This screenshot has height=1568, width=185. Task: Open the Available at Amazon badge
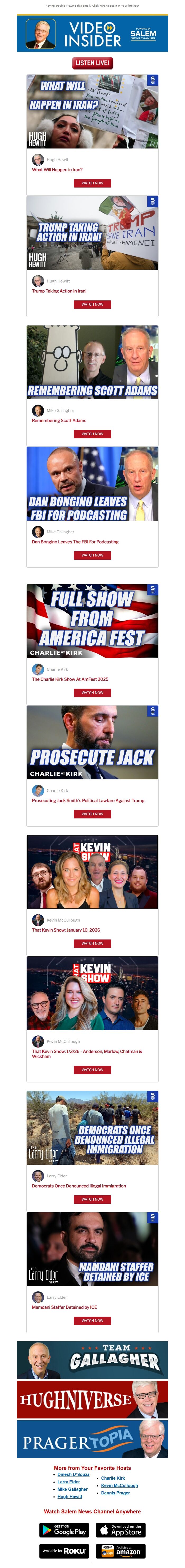coord(120,1550)
